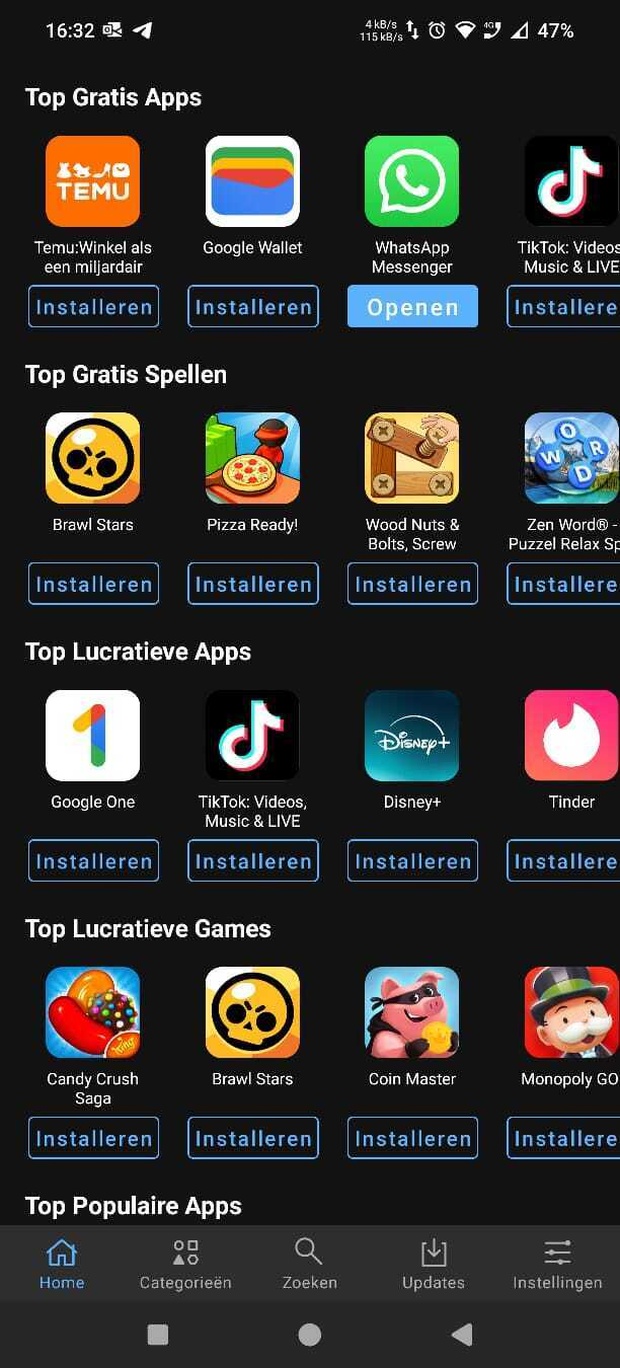This screenshot has height=1368, width=620.
Task: Open TikTok tile under Top Lucratieve Apps
Action: tap(253, 735)
